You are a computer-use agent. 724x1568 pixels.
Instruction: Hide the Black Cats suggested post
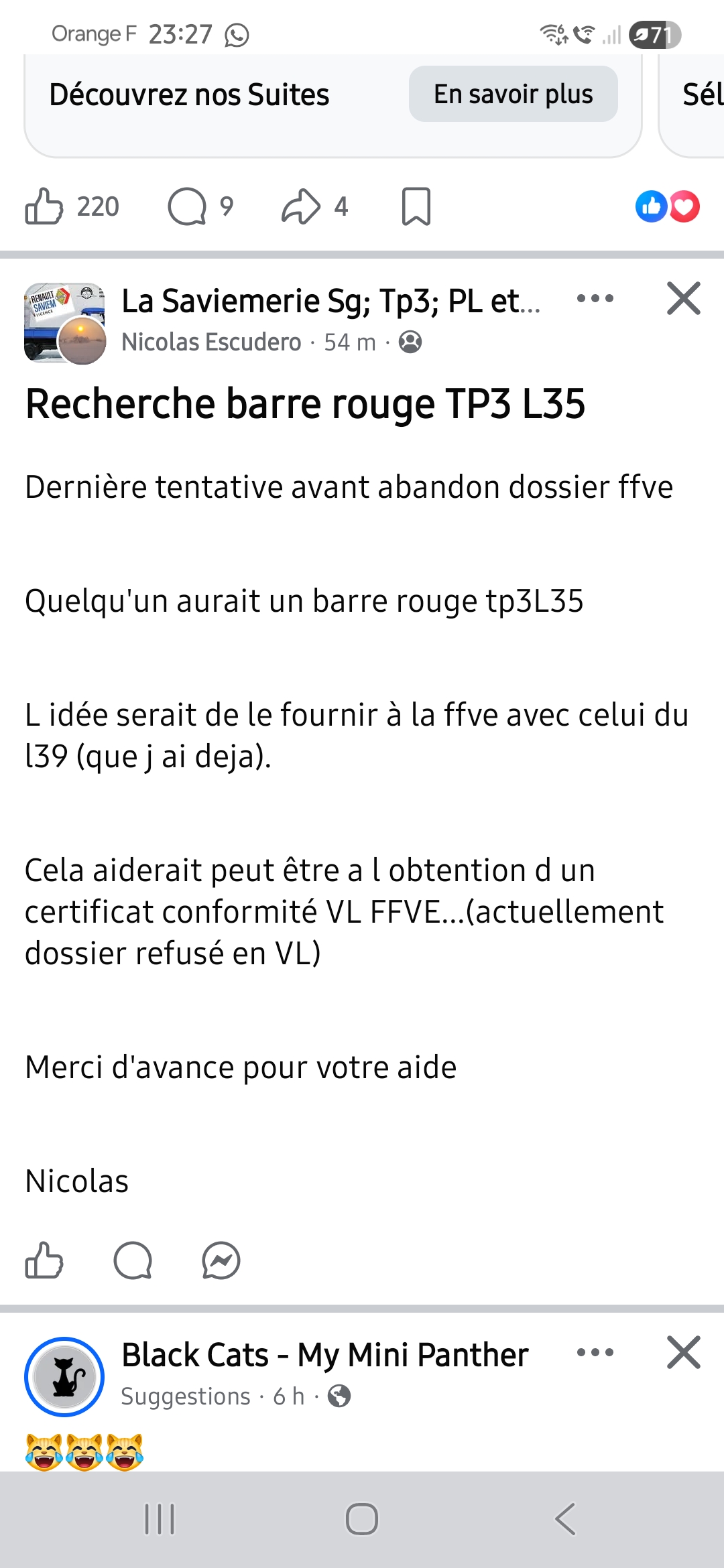coord(683,1352)
